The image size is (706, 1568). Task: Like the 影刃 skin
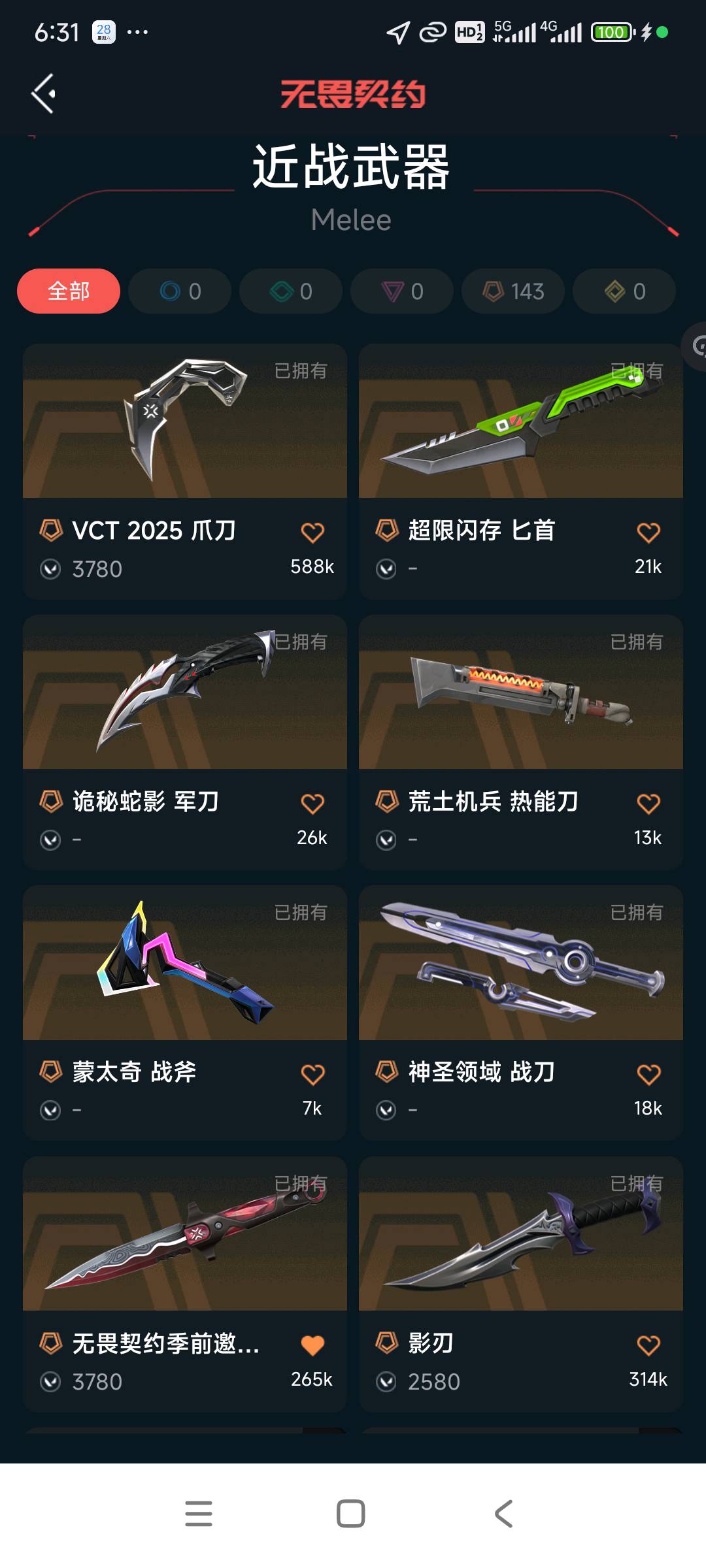648,1346
